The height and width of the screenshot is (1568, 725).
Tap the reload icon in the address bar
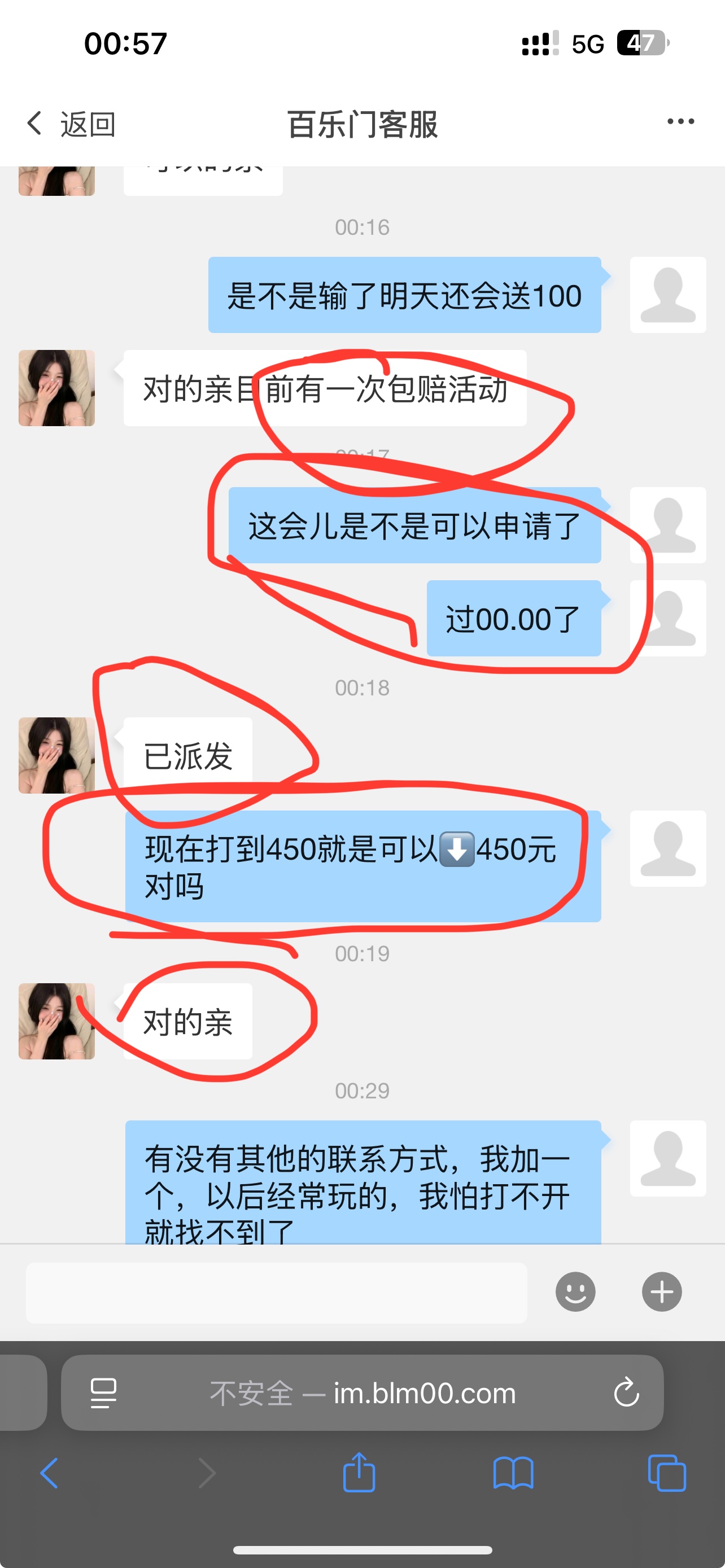pos(625,1392)
